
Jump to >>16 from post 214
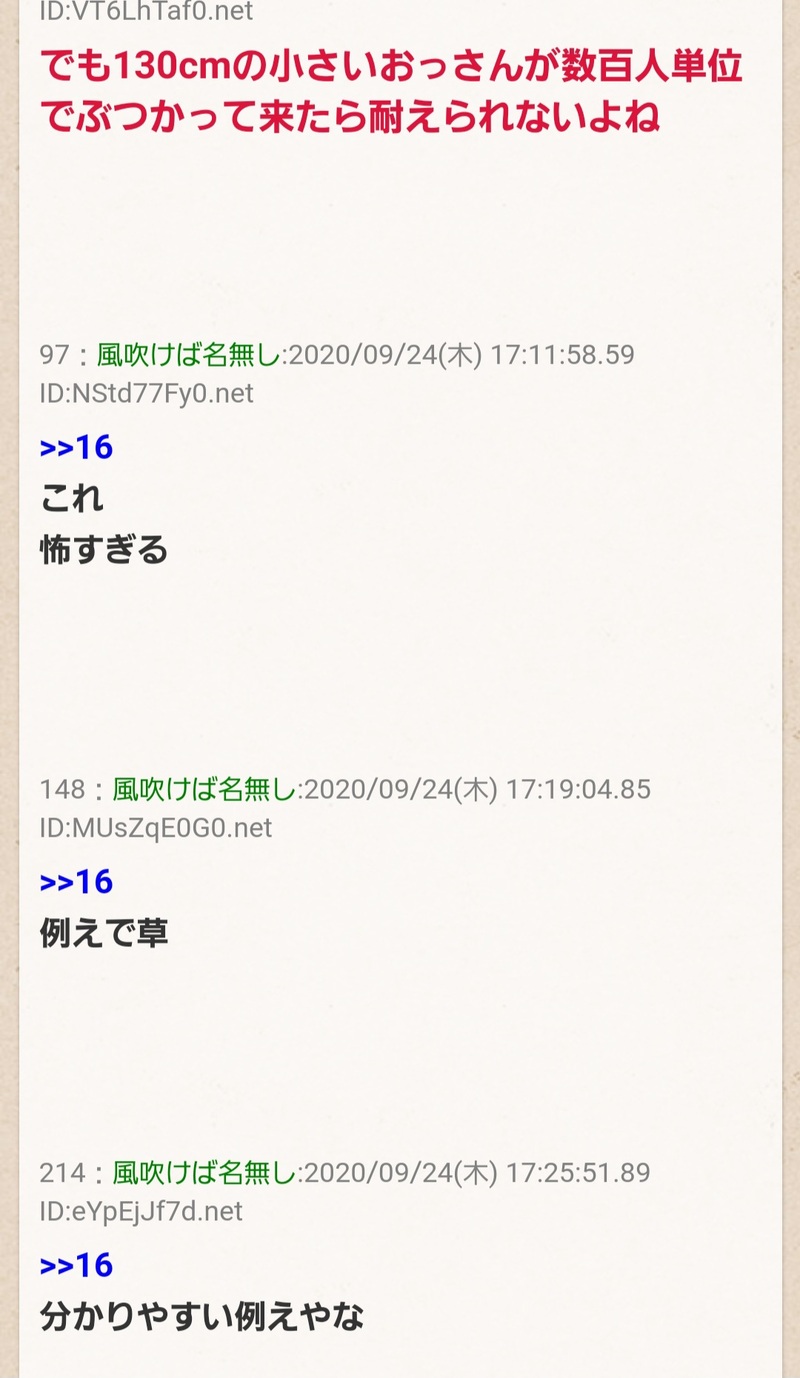click(x=76, y=1265)
